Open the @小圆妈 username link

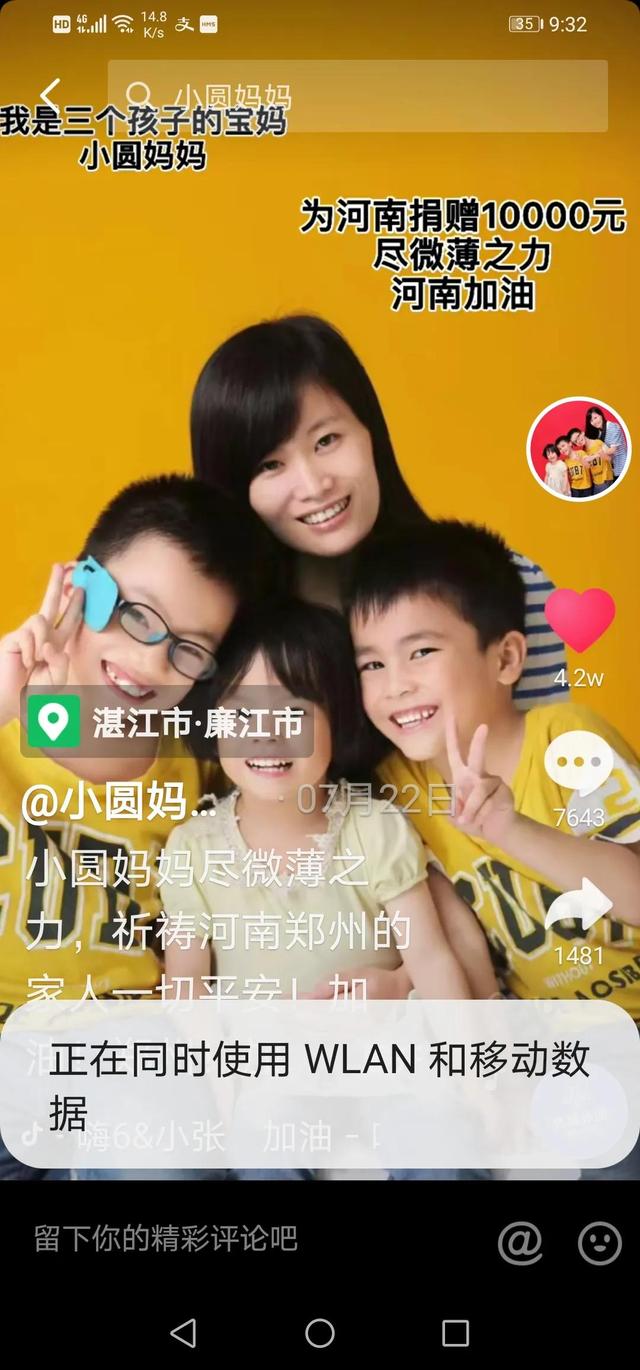click(x=120, y=804)
